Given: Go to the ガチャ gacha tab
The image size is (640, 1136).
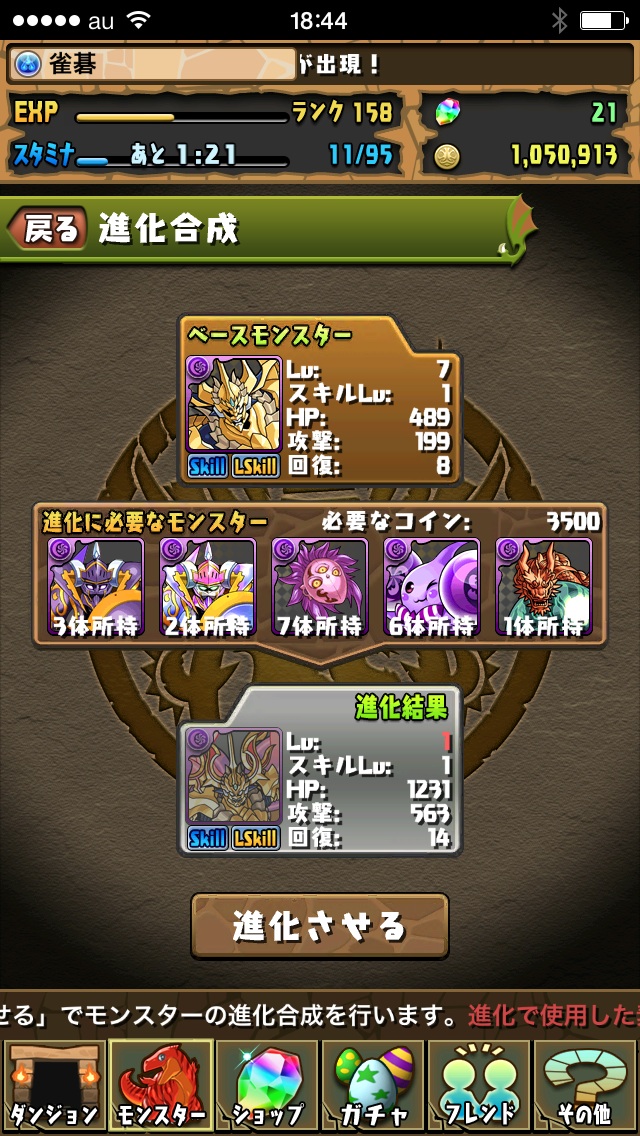Looking at the screenshot, I should point(373,1085).
